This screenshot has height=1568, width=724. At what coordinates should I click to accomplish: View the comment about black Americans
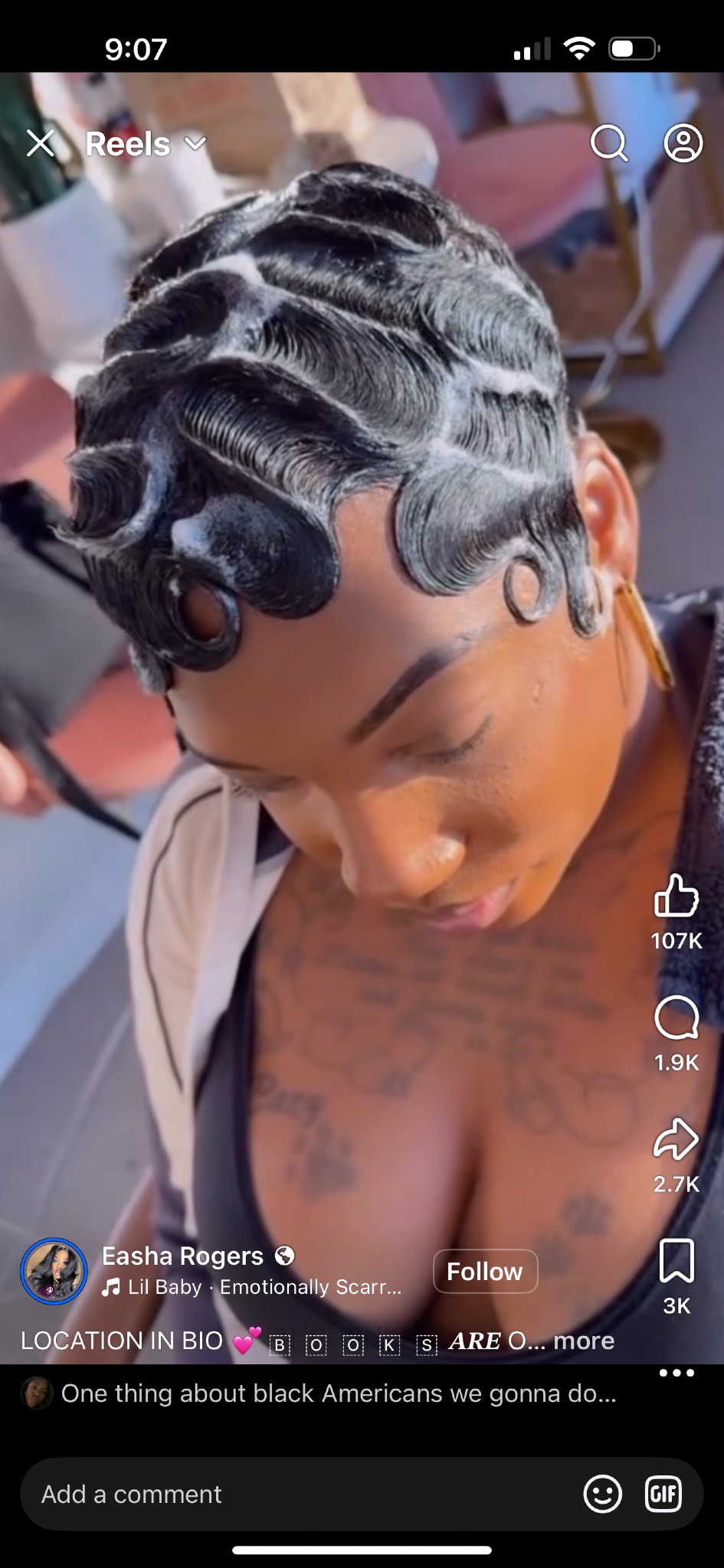(x=337, y=1393)
